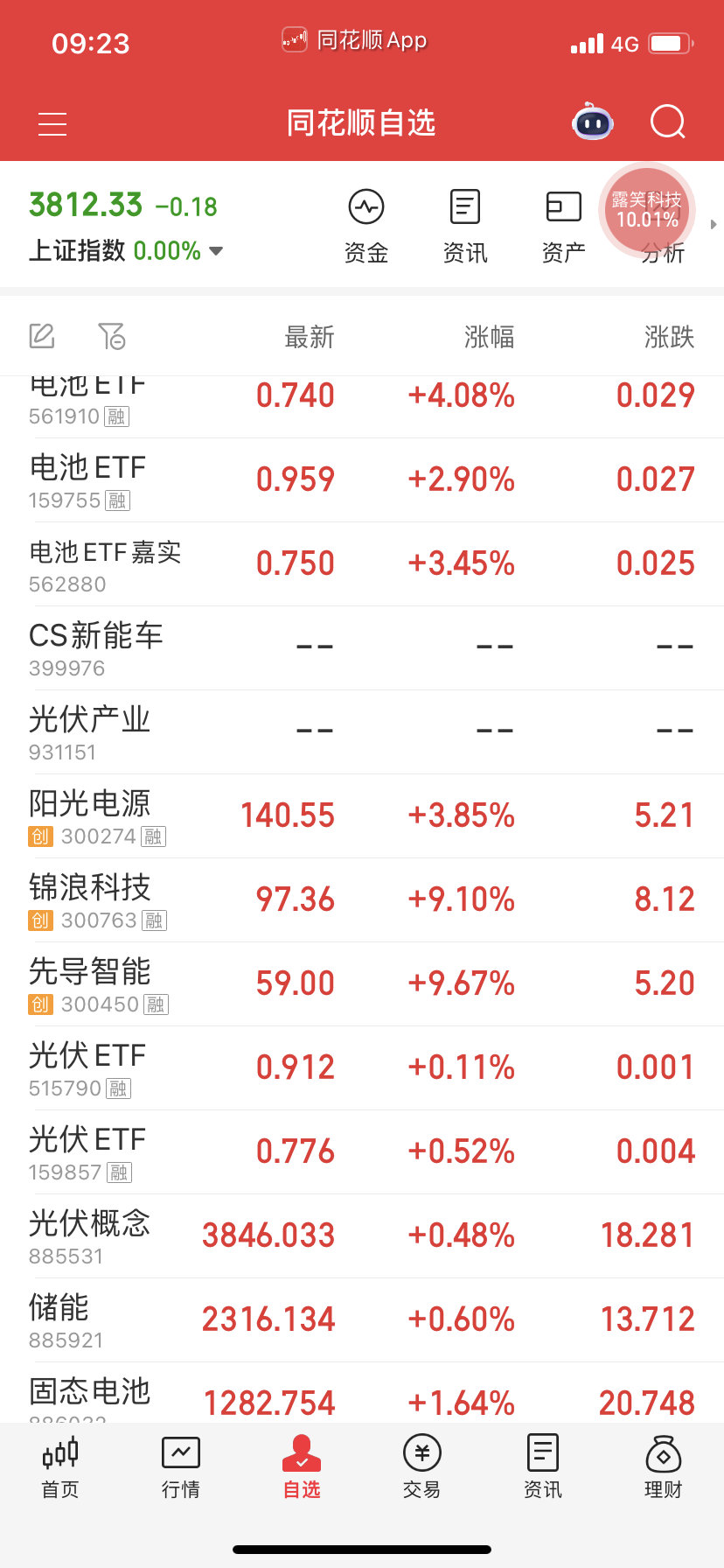Edit the watchlist with the pencil icon
724x1568 pixels.
[x=42, y=336]
